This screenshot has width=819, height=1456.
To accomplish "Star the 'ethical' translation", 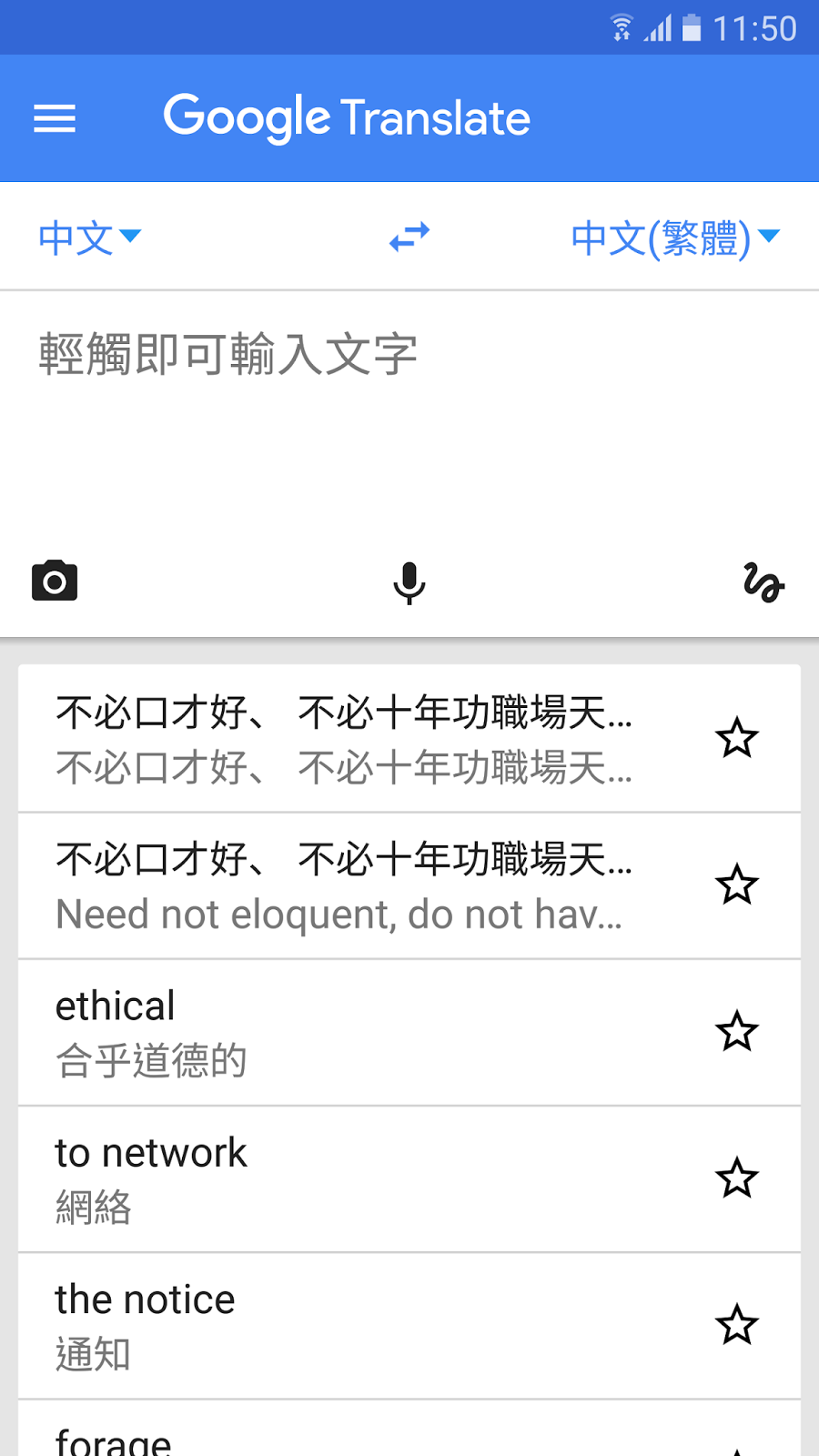I will point(736,1032).
